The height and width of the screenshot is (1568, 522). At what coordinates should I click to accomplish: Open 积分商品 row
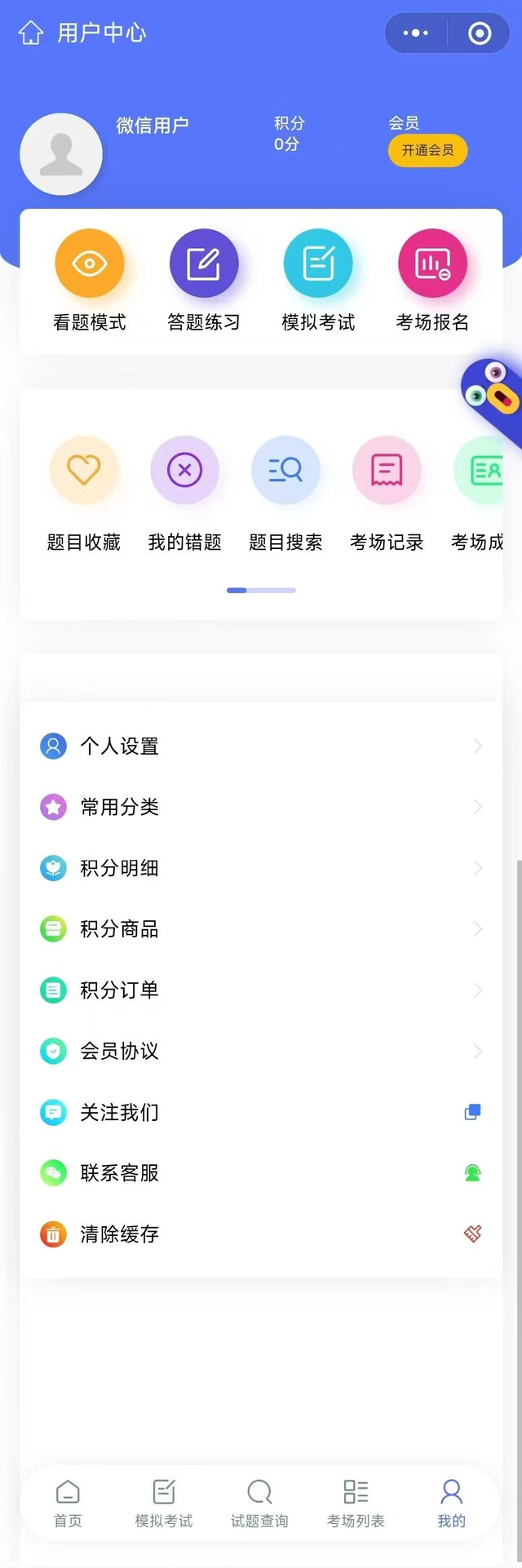point(261,929)
